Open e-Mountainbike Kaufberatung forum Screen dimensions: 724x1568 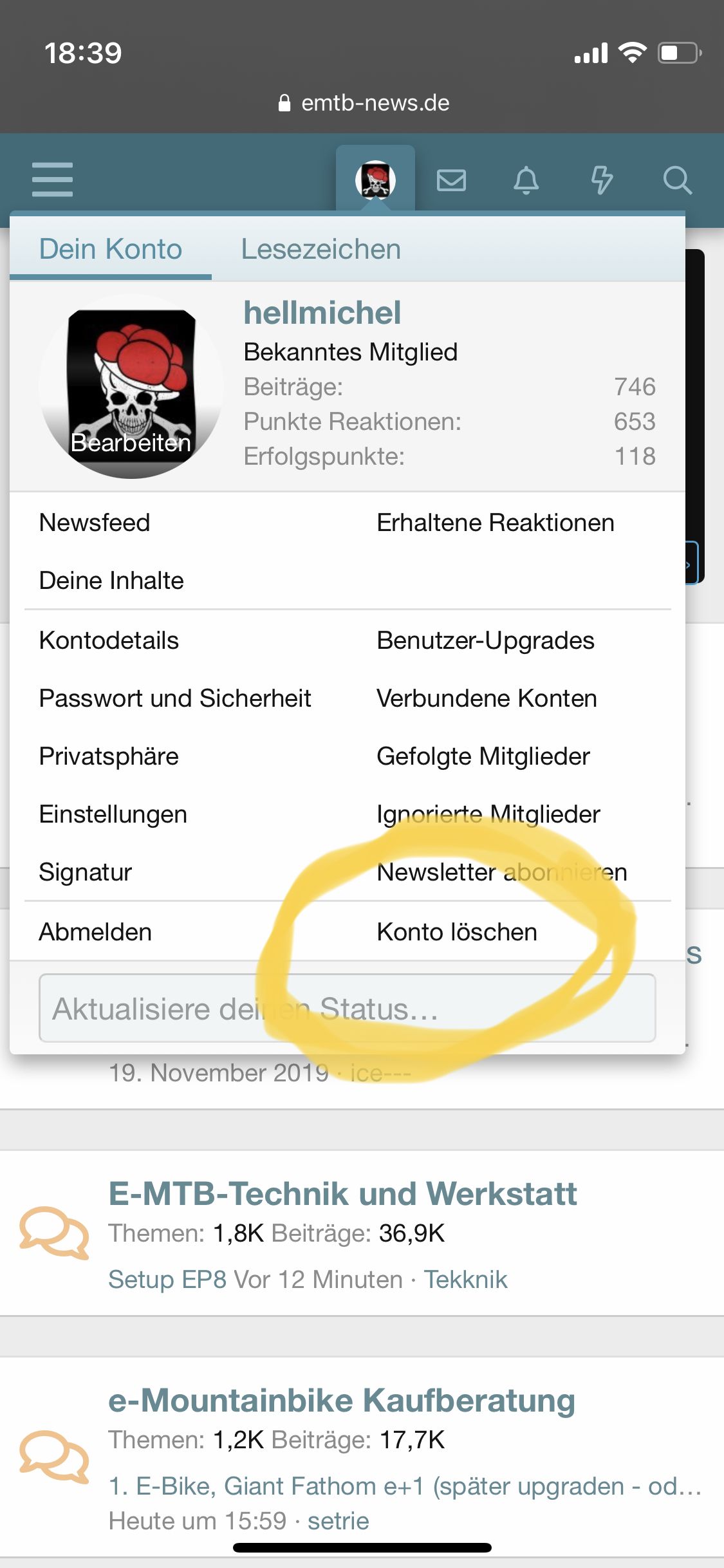pyautogui.click(x=342, y=1400)
